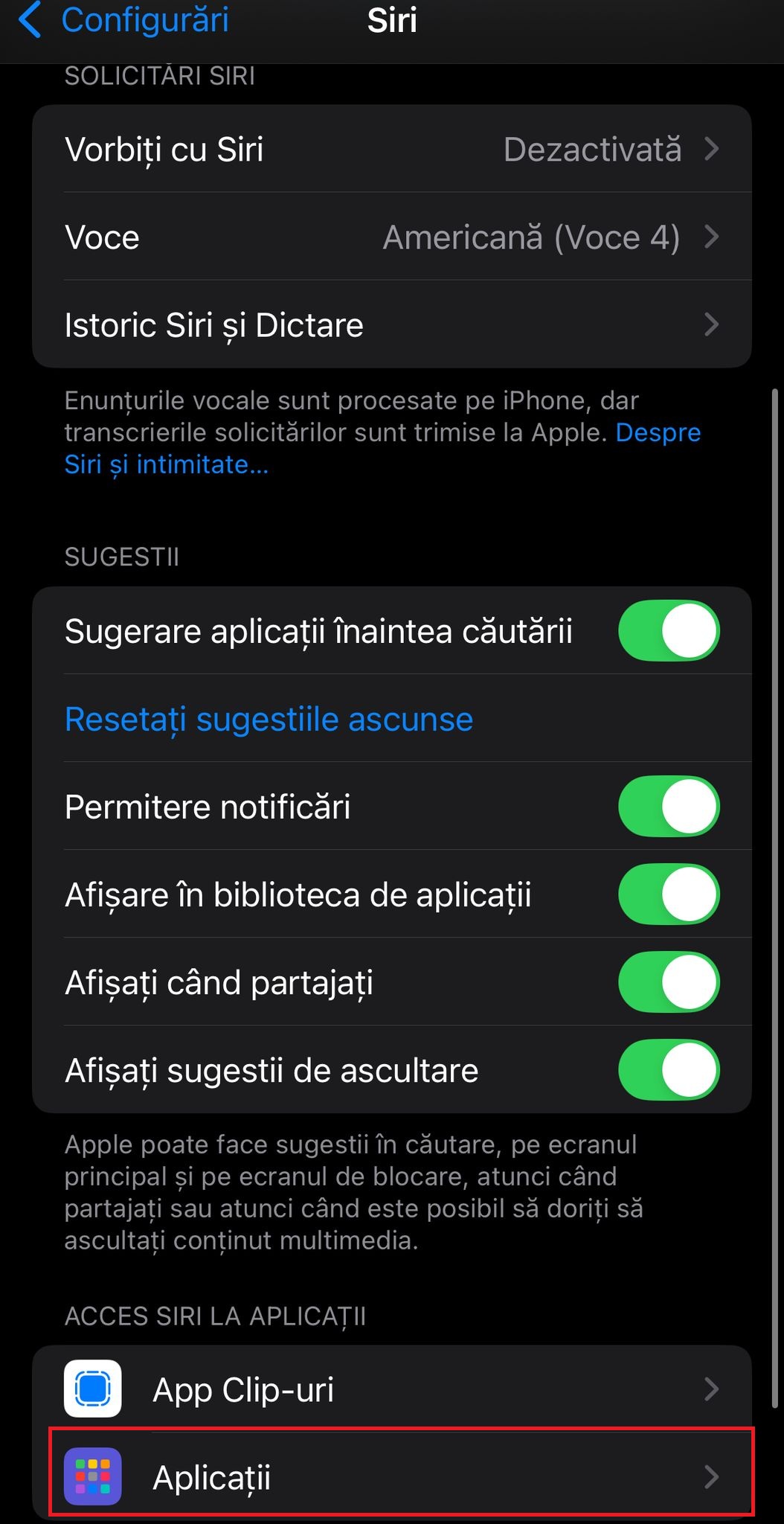Image resolution: width=784 pixels, height=1524 pixels.
Task: Toggle Afișare în biblioteca de aplicații
Action: 668,894
